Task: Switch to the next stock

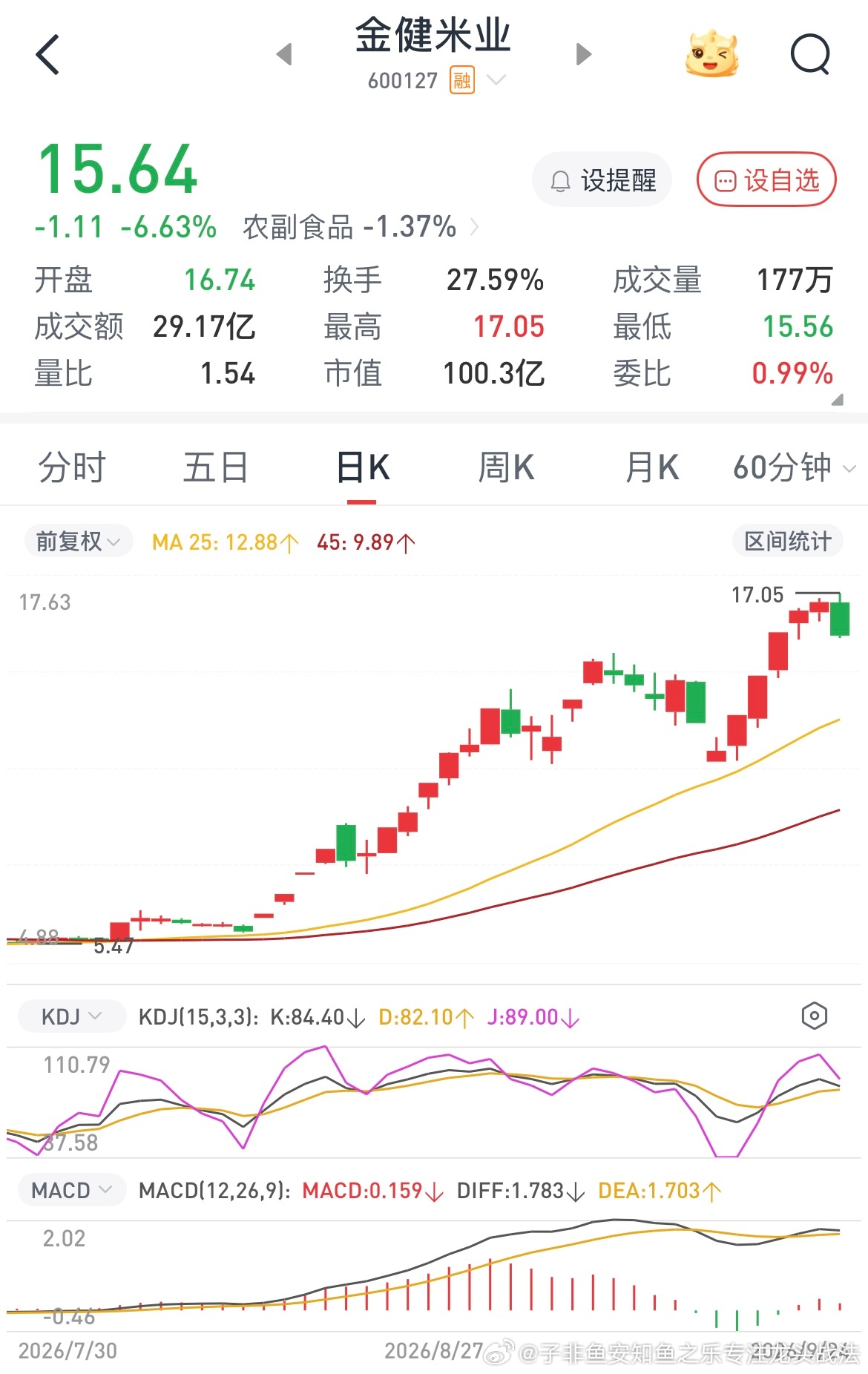Action: point(584,54)
